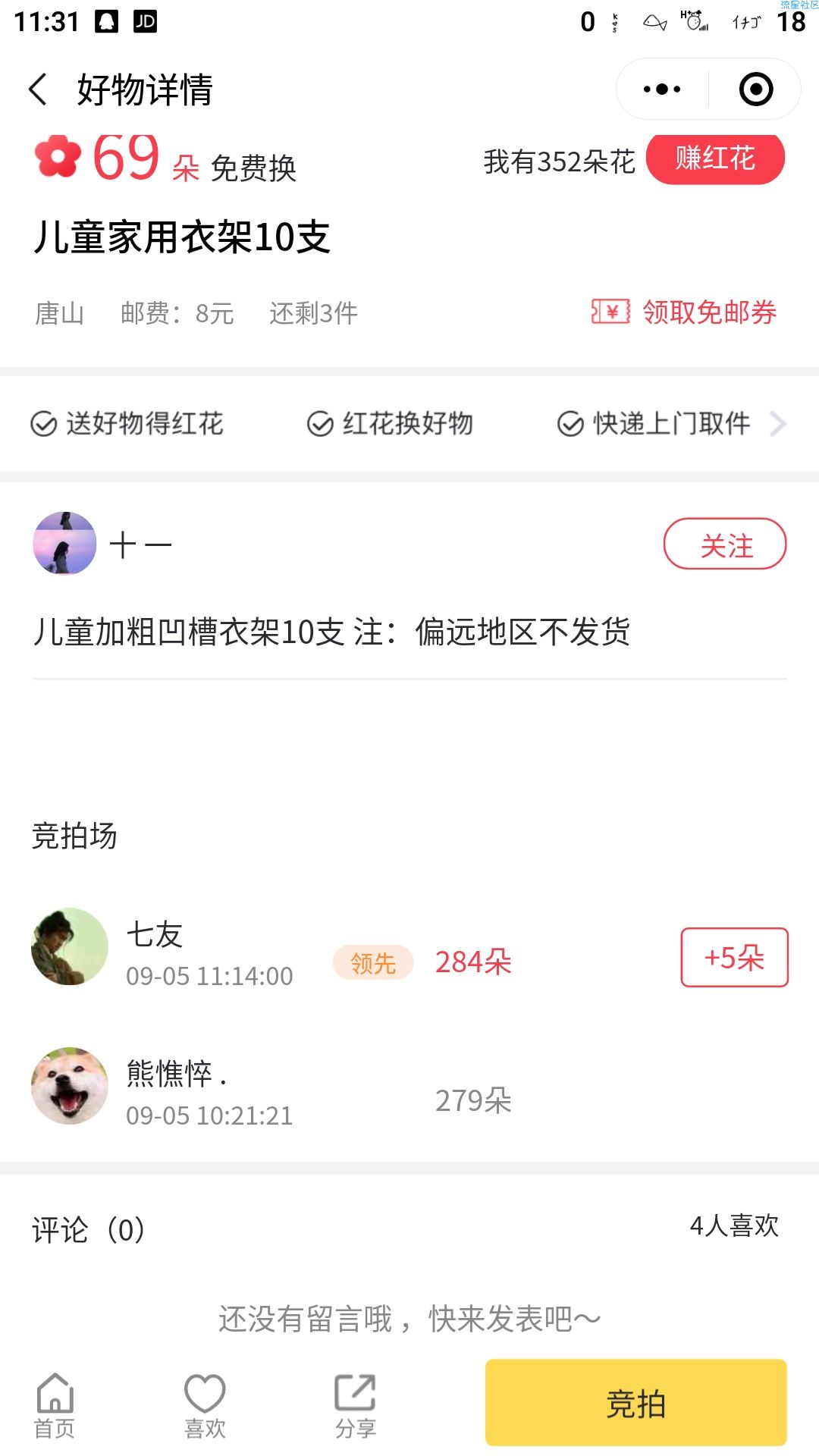Raise the bid using +5朵
819x1456 pixels.
pyautogui.click(x=733, y=957)
